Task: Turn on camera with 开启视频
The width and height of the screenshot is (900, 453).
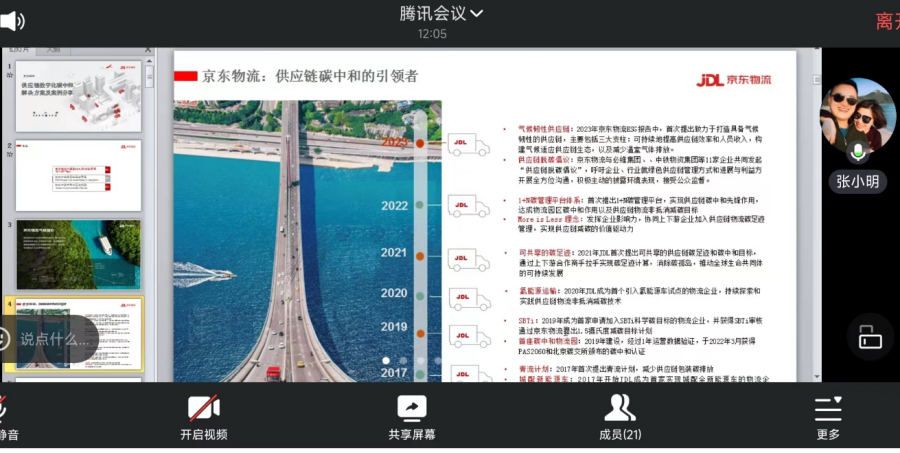Action: (x=204, y=418)
